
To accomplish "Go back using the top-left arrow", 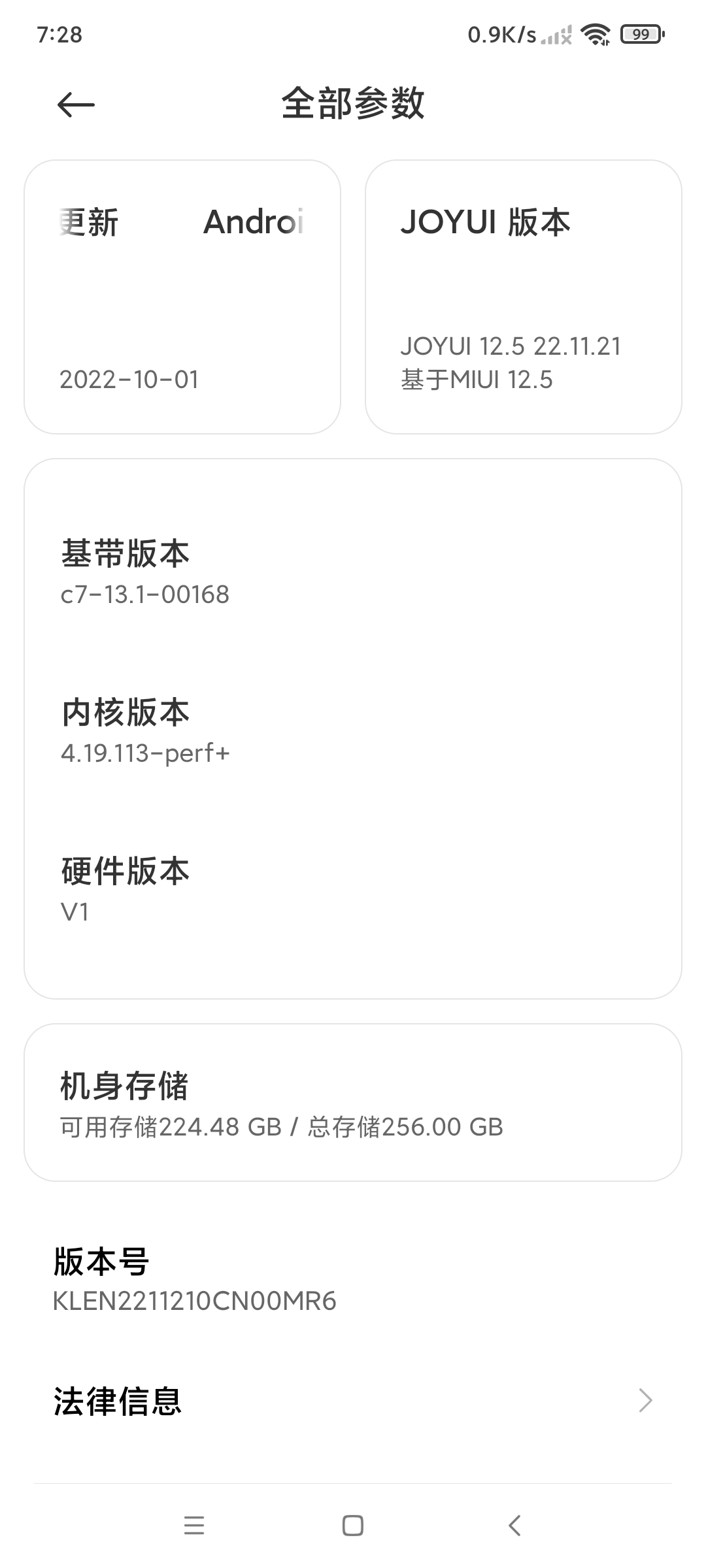I will pyautogui.click(x=76, y=105).
